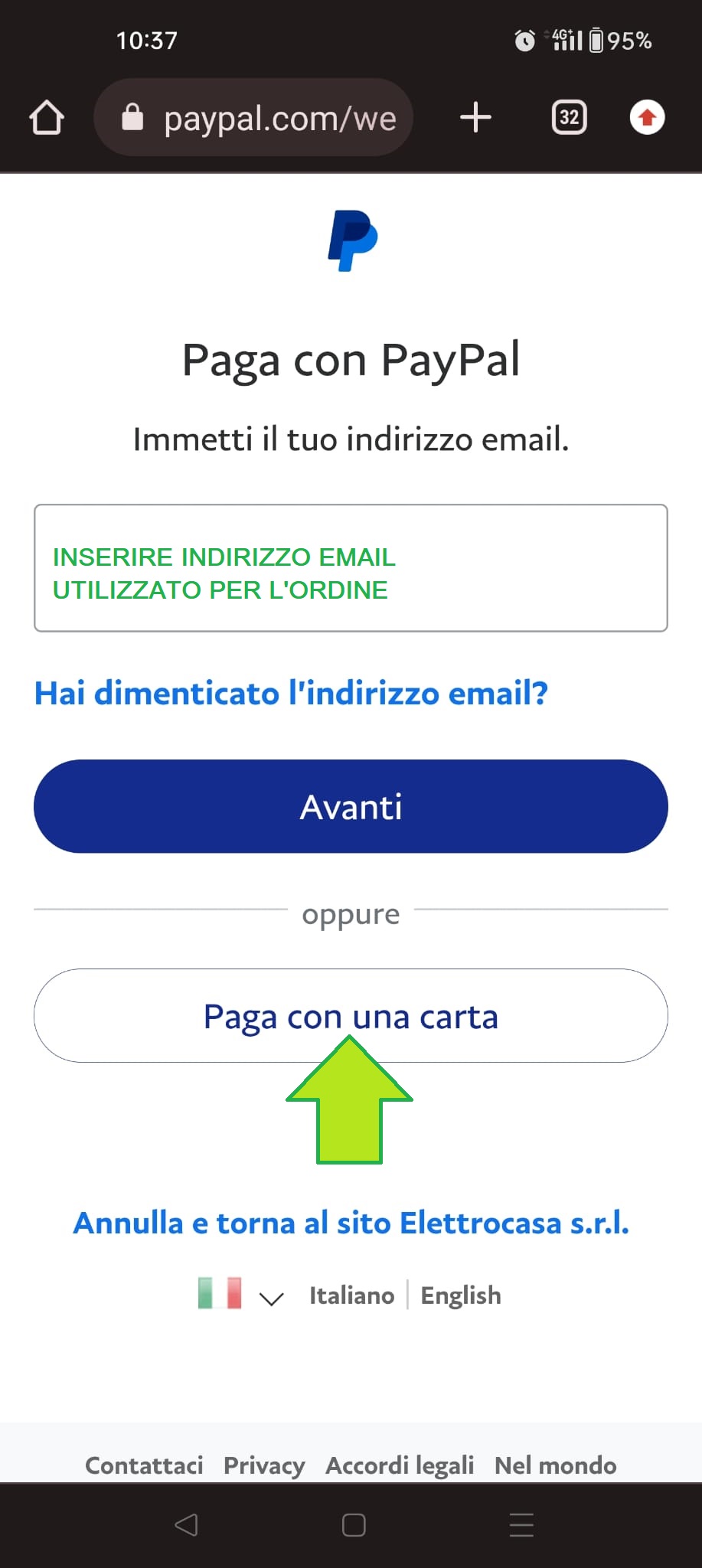Go back with the system back button
The image size is (702, 1568).
pyautogui.click(x=186, y=1525)
